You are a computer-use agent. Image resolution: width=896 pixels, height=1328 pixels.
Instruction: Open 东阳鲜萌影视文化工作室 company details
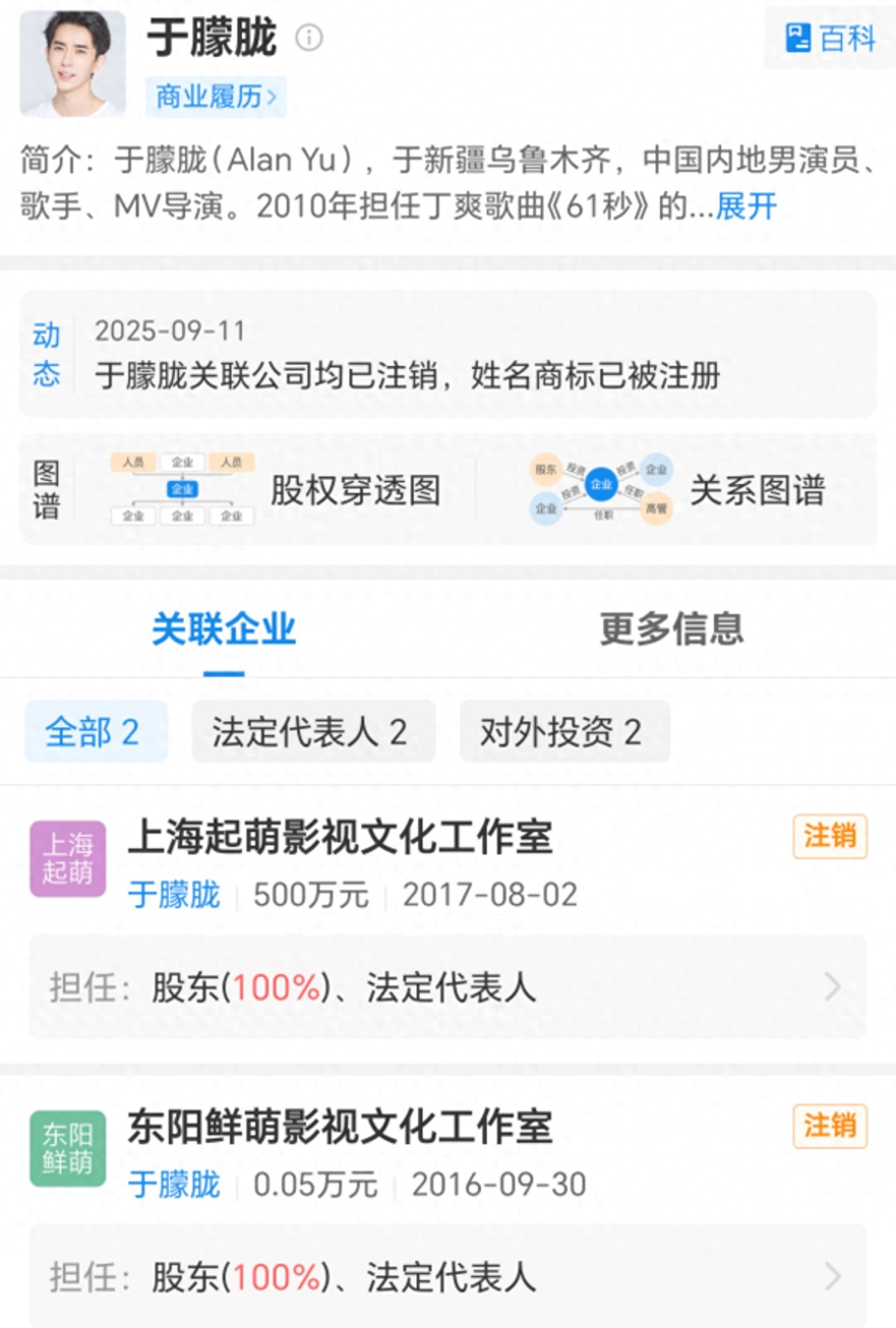pyautogui.click(x=340, y=1127)
